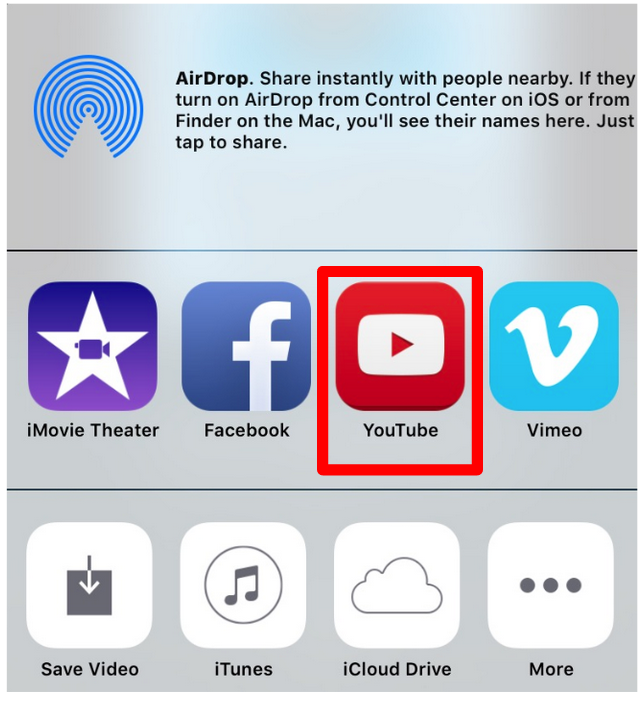Tap Save Video to keep it locally

point(89,586)
